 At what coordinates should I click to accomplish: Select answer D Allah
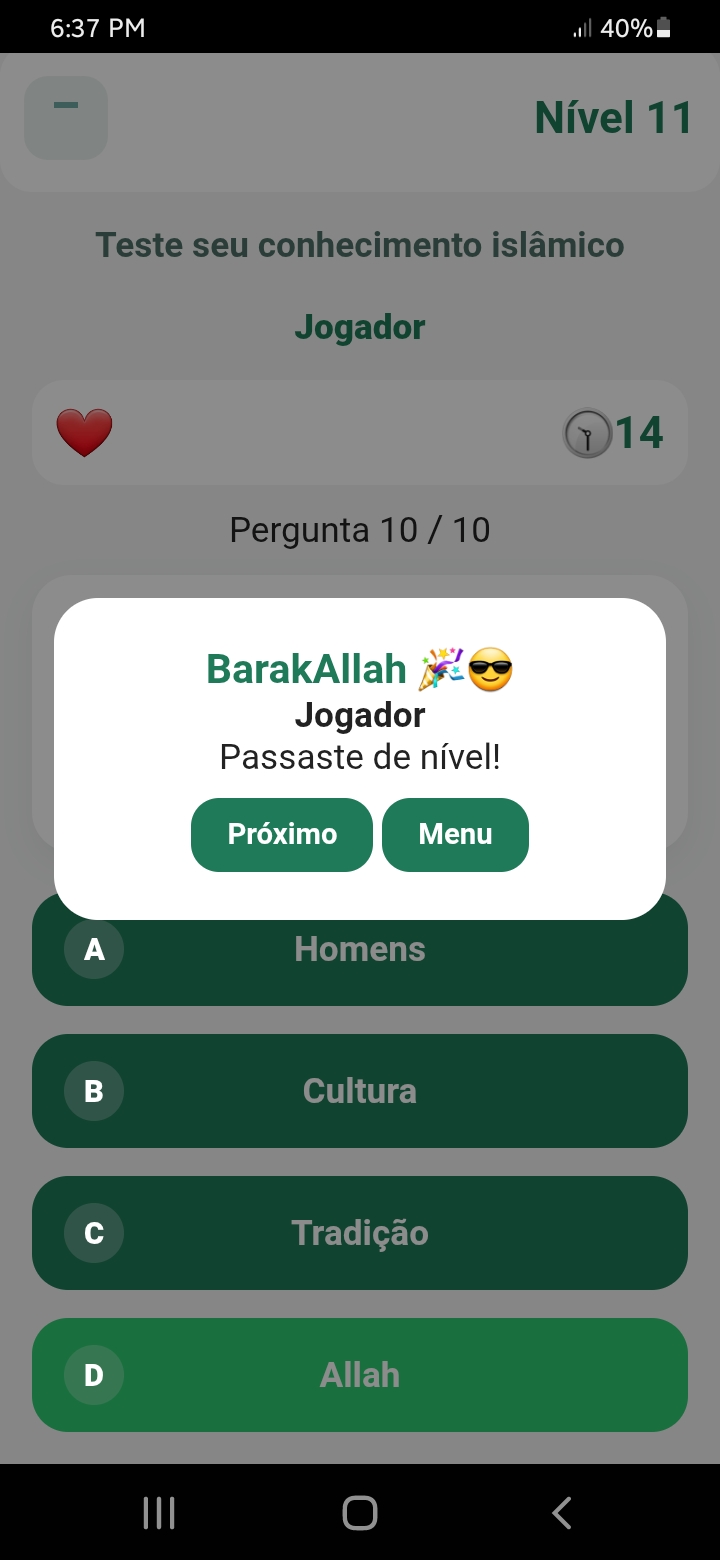(360, 1375)
